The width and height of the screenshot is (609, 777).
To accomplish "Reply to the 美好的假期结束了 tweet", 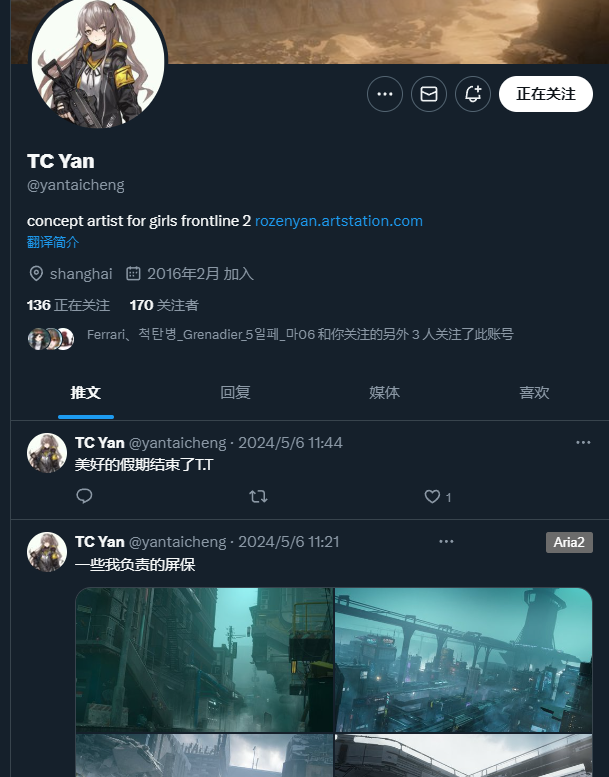I will (84, 496).
